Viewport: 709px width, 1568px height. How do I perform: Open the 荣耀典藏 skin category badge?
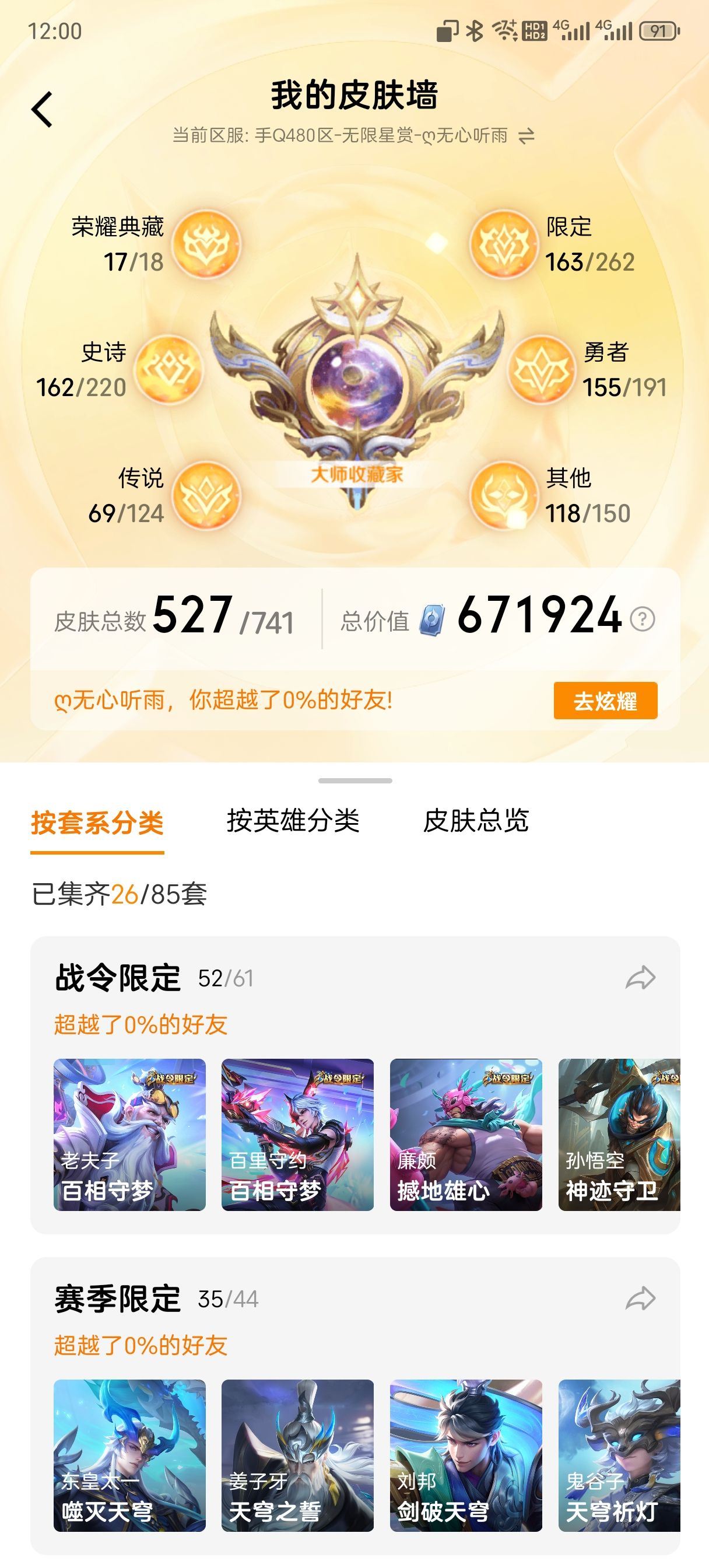[x=206, y=244]
